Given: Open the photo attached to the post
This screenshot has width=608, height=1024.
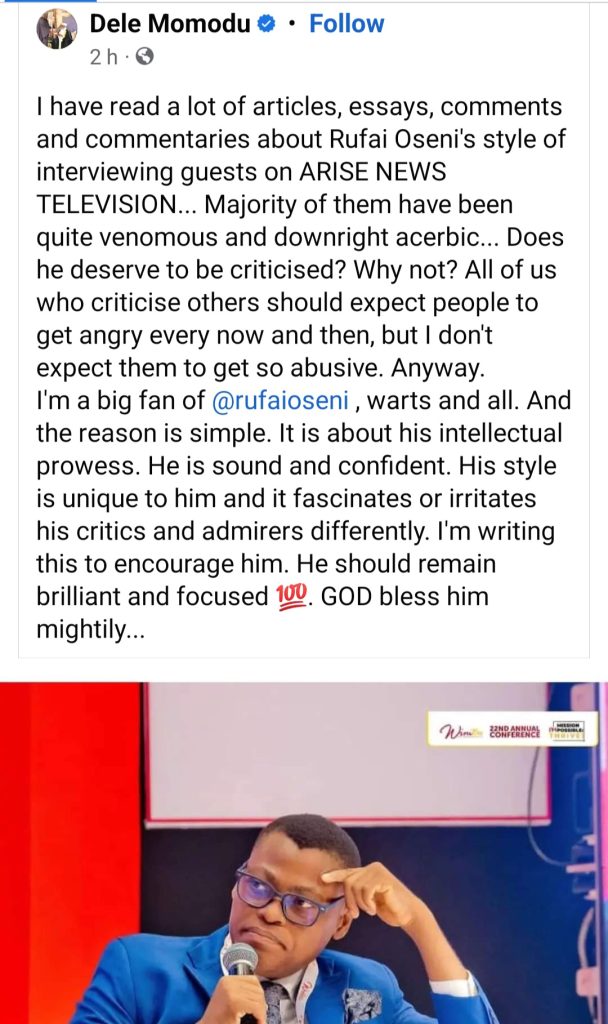Looking at the screenshot, I should [304, 853].
